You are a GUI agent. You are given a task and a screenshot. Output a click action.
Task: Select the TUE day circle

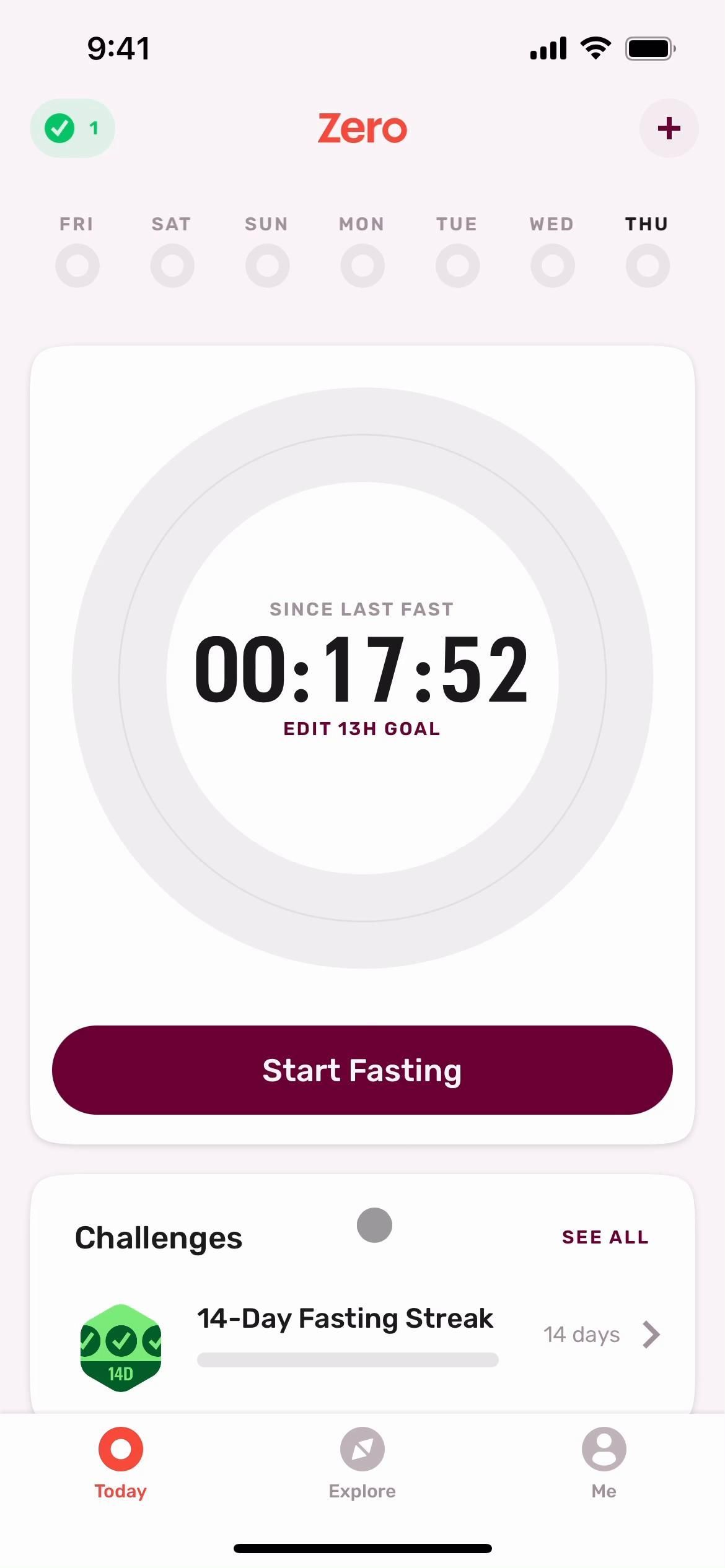457,265
